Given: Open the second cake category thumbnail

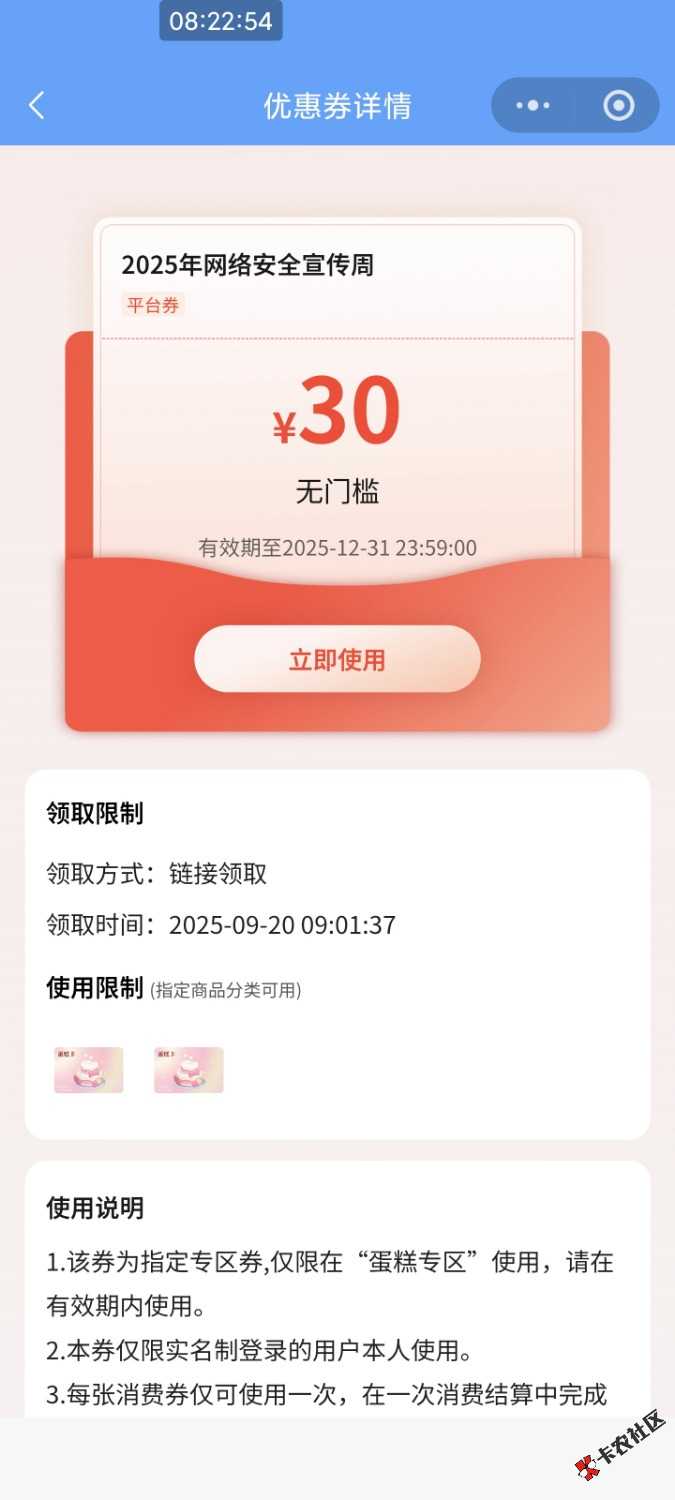Looking at the screenshot, I should pos(189,1070).
